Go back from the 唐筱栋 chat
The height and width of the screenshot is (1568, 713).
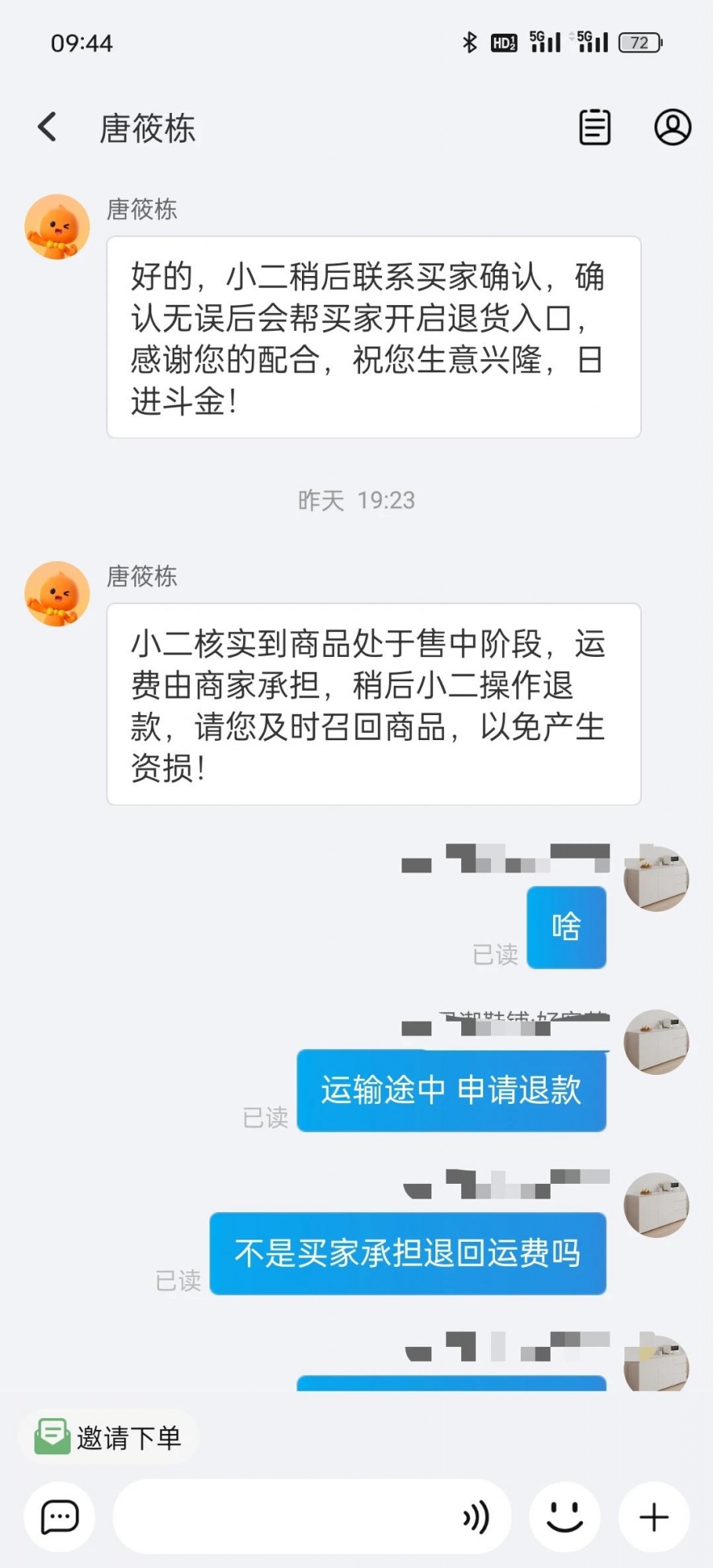point(48,127)
